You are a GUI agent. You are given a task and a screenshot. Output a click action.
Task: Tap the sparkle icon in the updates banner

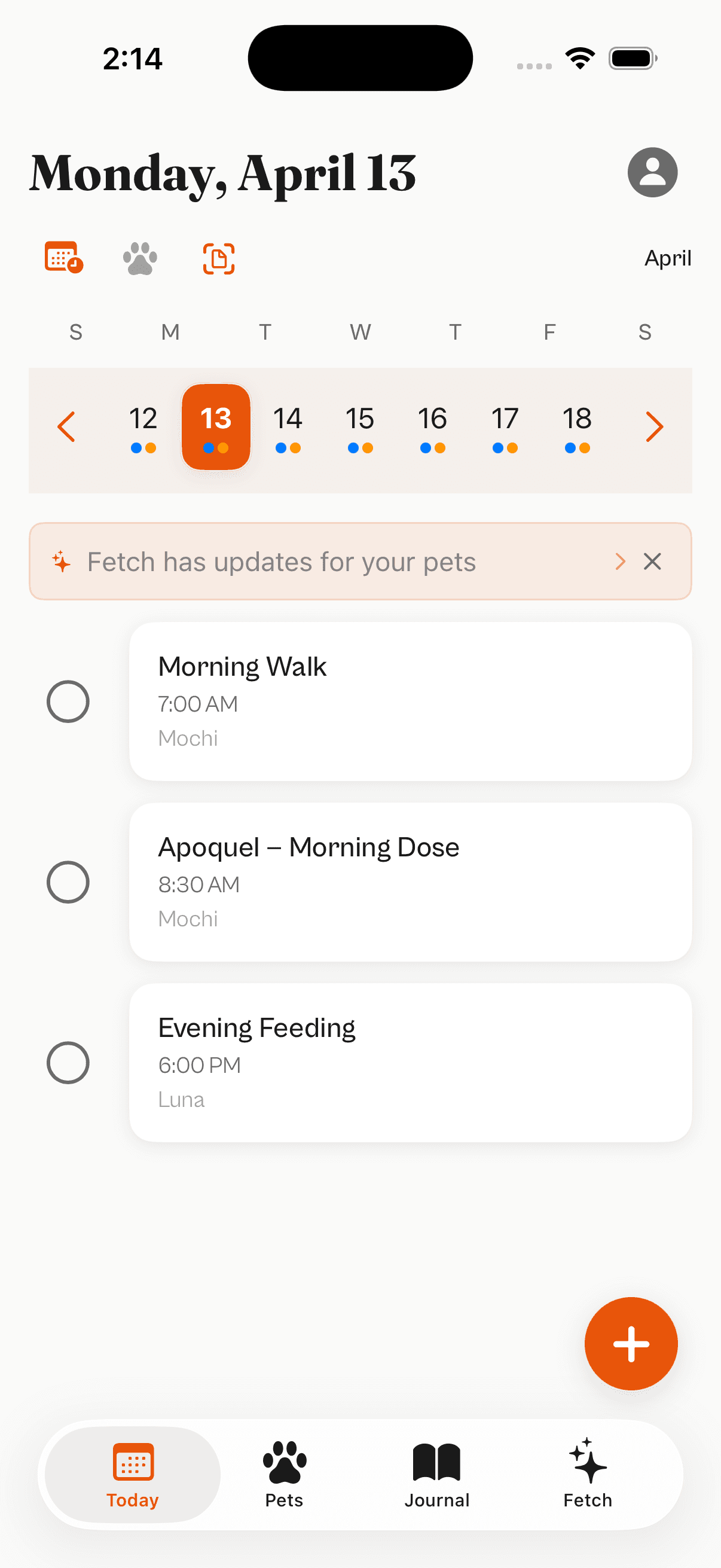click(x=62, y=561)
